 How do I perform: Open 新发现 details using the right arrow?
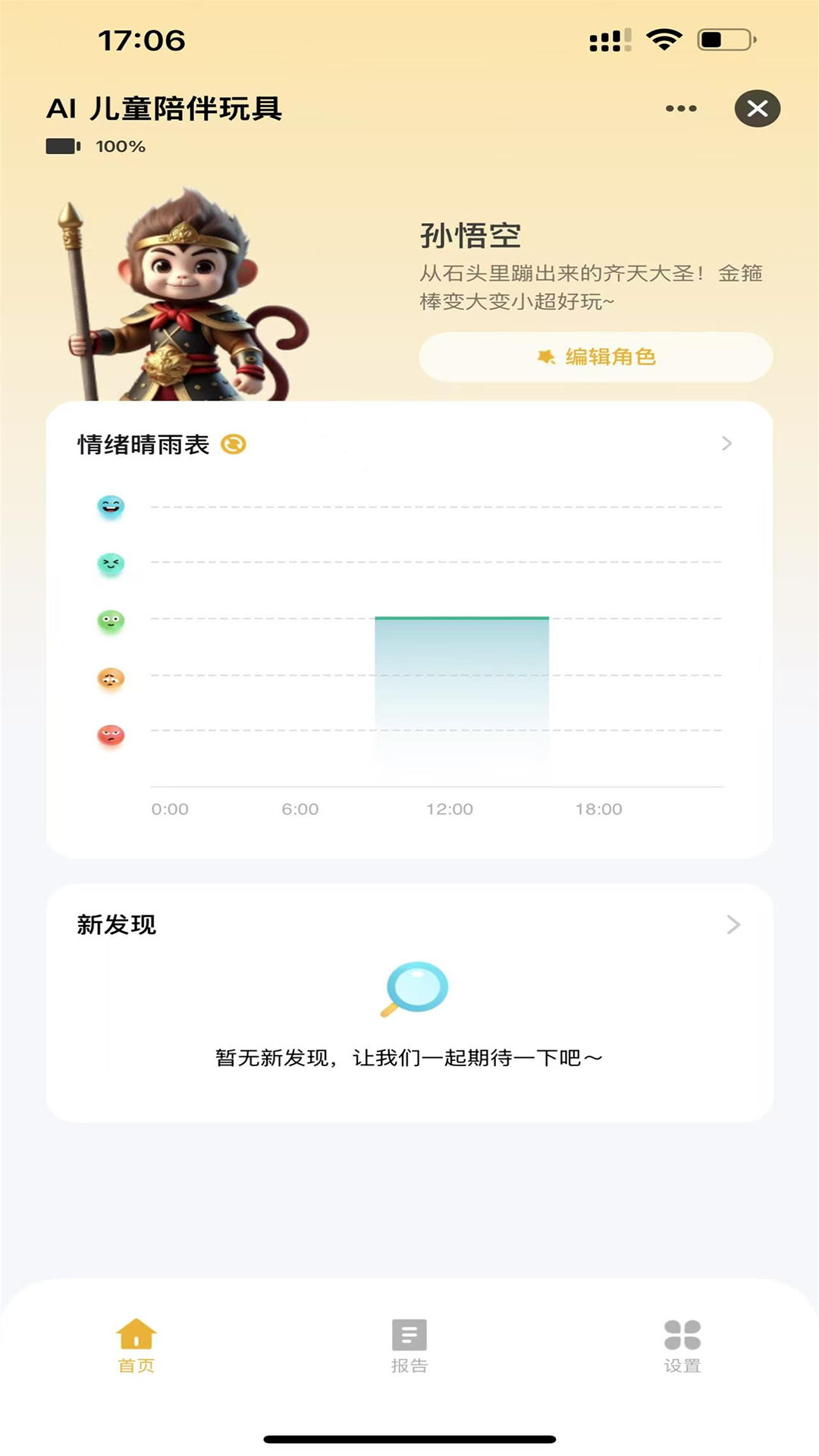pos(733,924)
